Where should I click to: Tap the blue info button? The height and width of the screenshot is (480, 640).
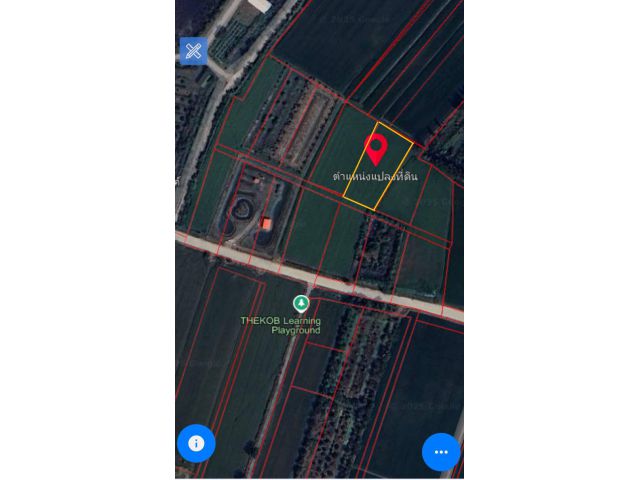point(196,443)
